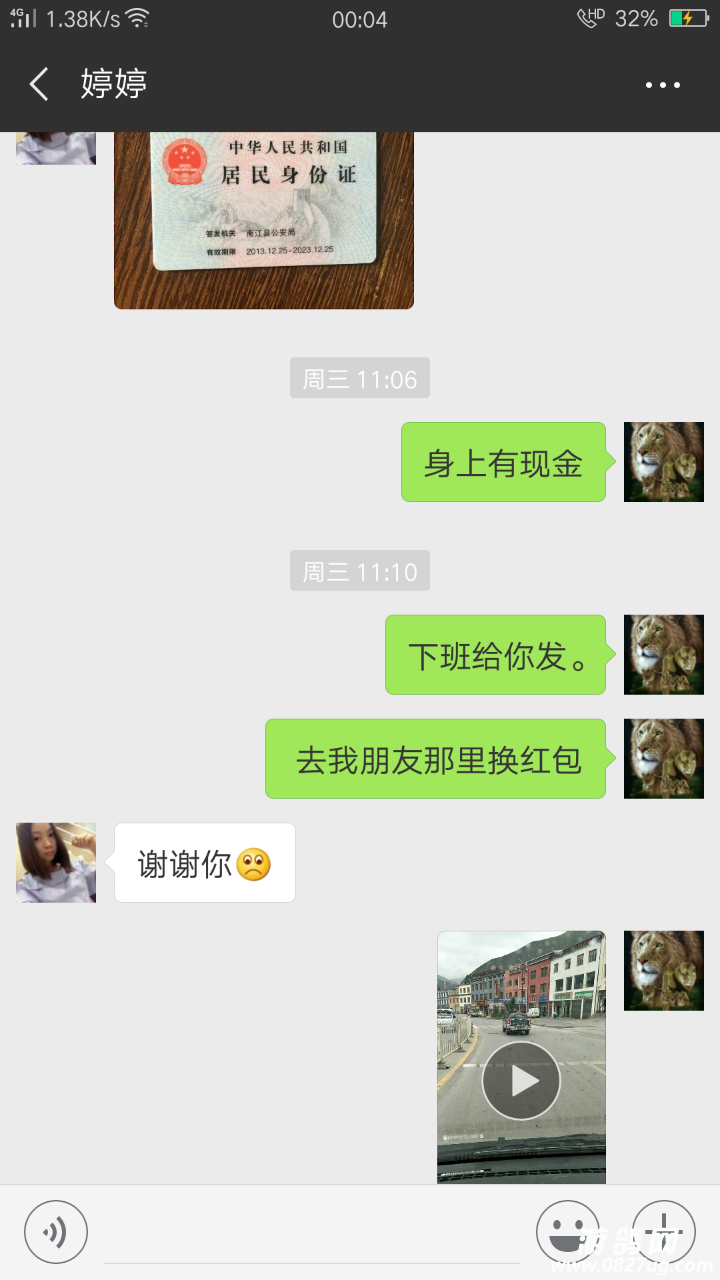Open the plus attachment menu
This screenshot has width=720, height=1280.
(663, 1232)
